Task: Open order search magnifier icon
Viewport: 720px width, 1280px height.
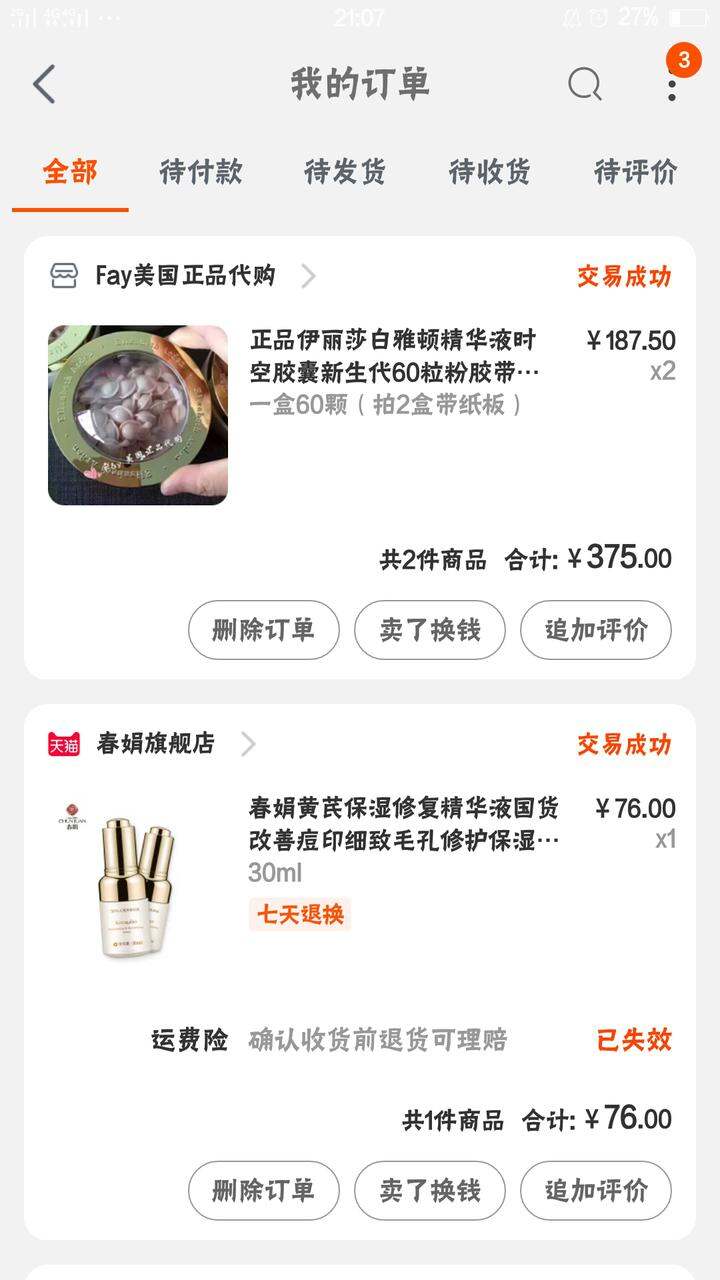Action: pos(585,85)
